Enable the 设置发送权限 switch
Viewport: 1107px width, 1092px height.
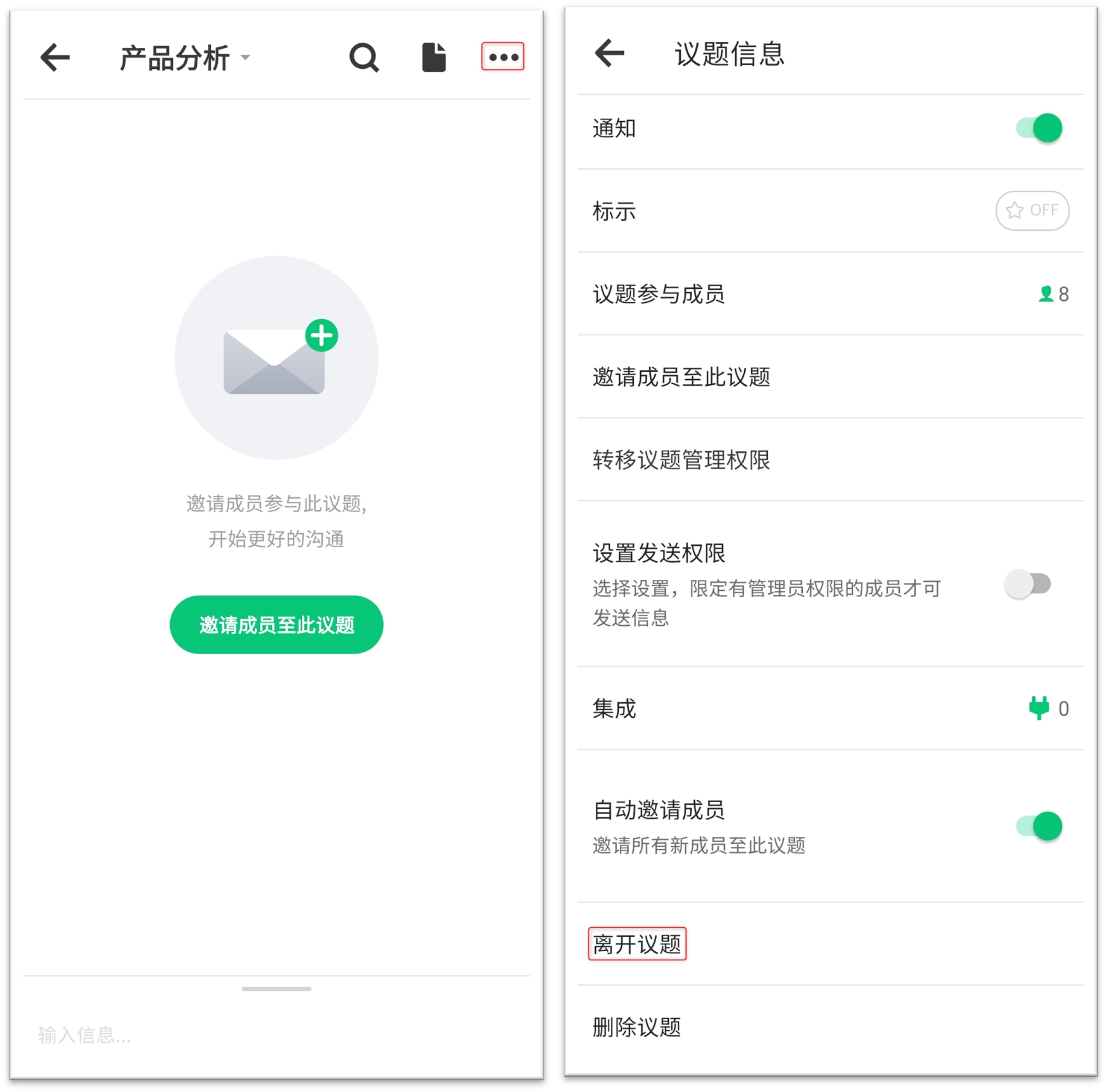point(1028,584)
